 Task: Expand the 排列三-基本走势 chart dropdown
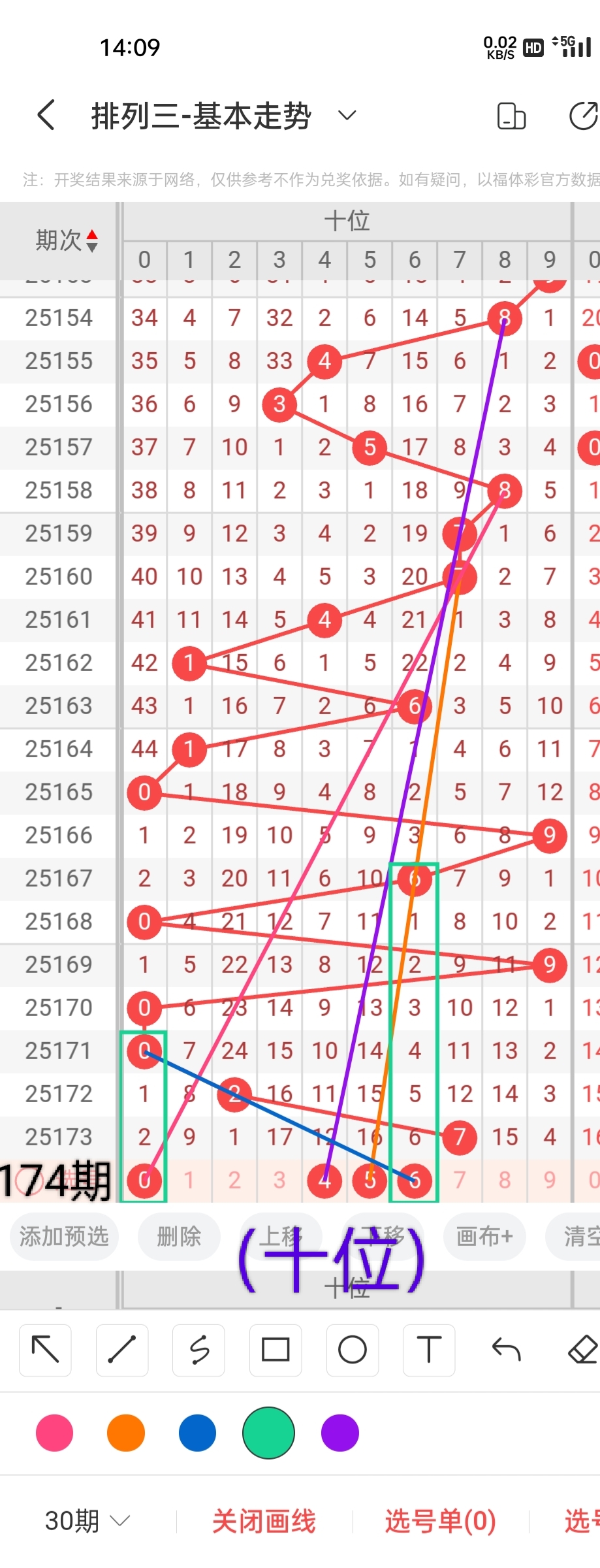pyautogui.click(x=347, y=116)
